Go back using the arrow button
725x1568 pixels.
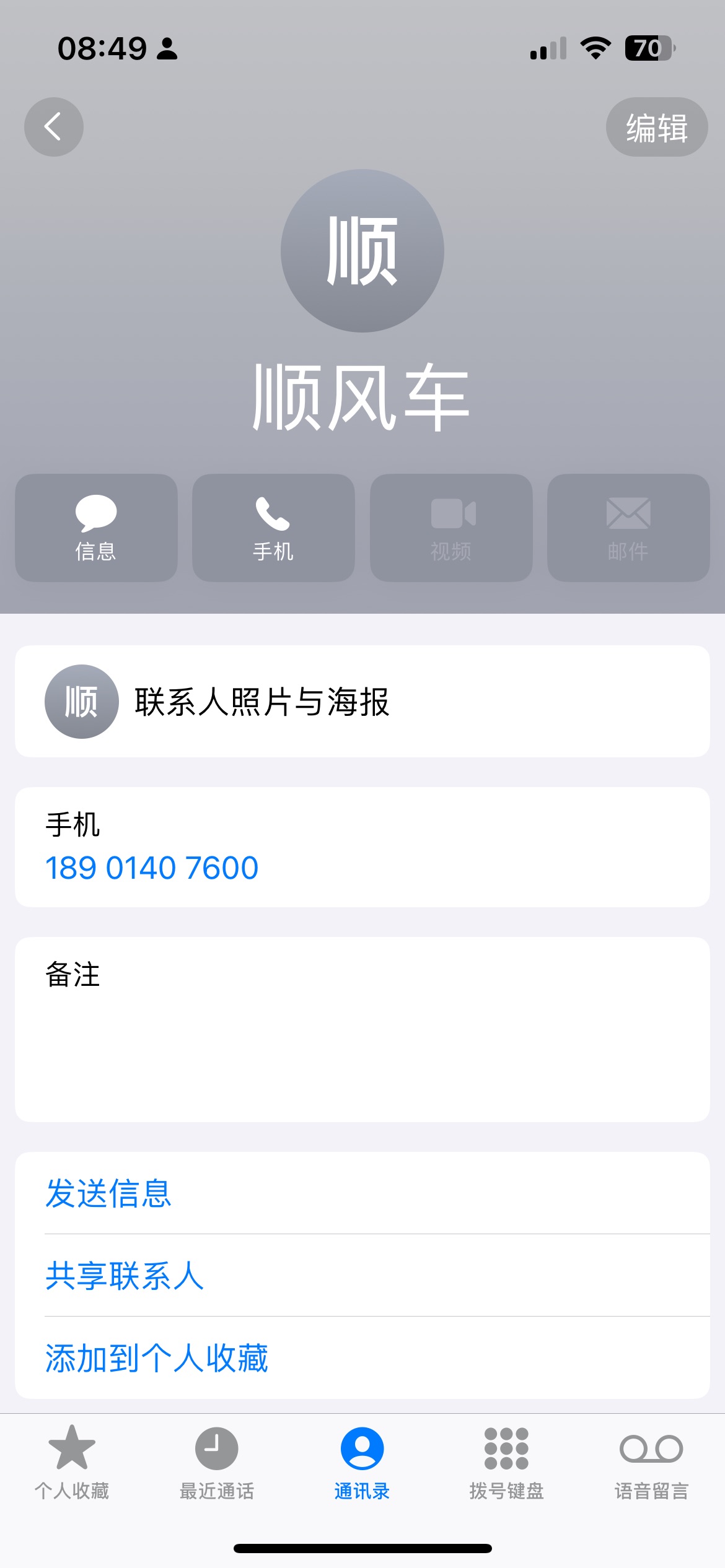pyautogui.click(x=54, y=127)
